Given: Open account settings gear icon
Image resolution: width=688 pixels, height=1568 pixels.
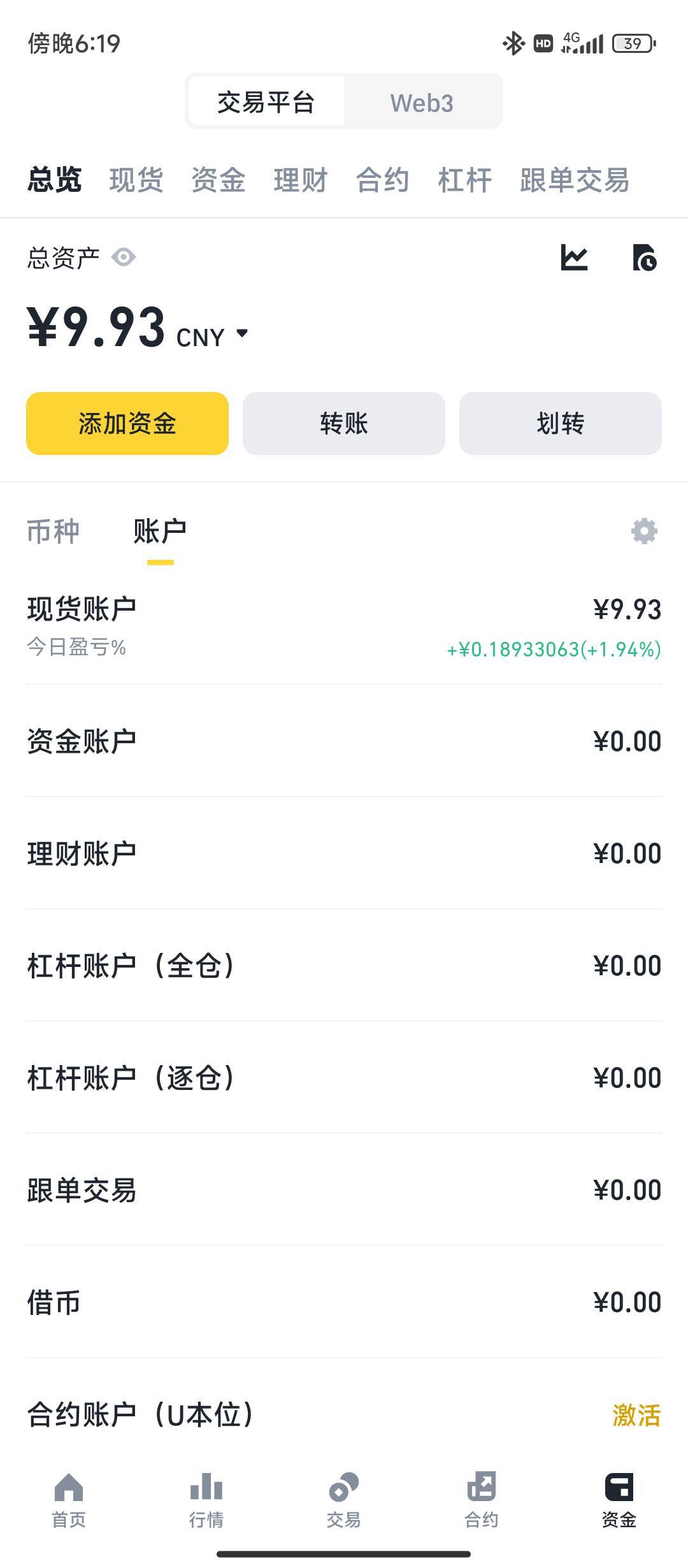Looking at the screenshot, I should [645, 530].
